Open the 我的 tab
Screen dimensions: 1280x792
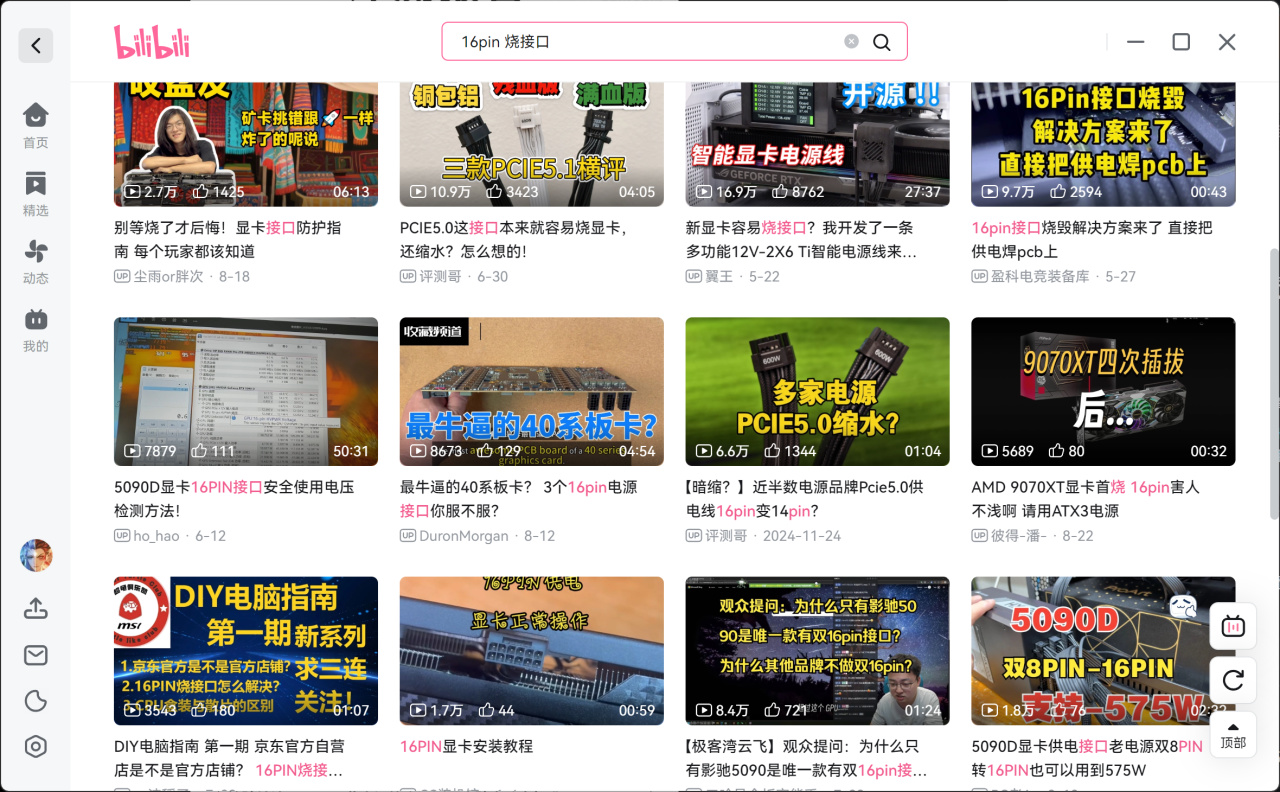pyautogui.click(x=36, y=329)
